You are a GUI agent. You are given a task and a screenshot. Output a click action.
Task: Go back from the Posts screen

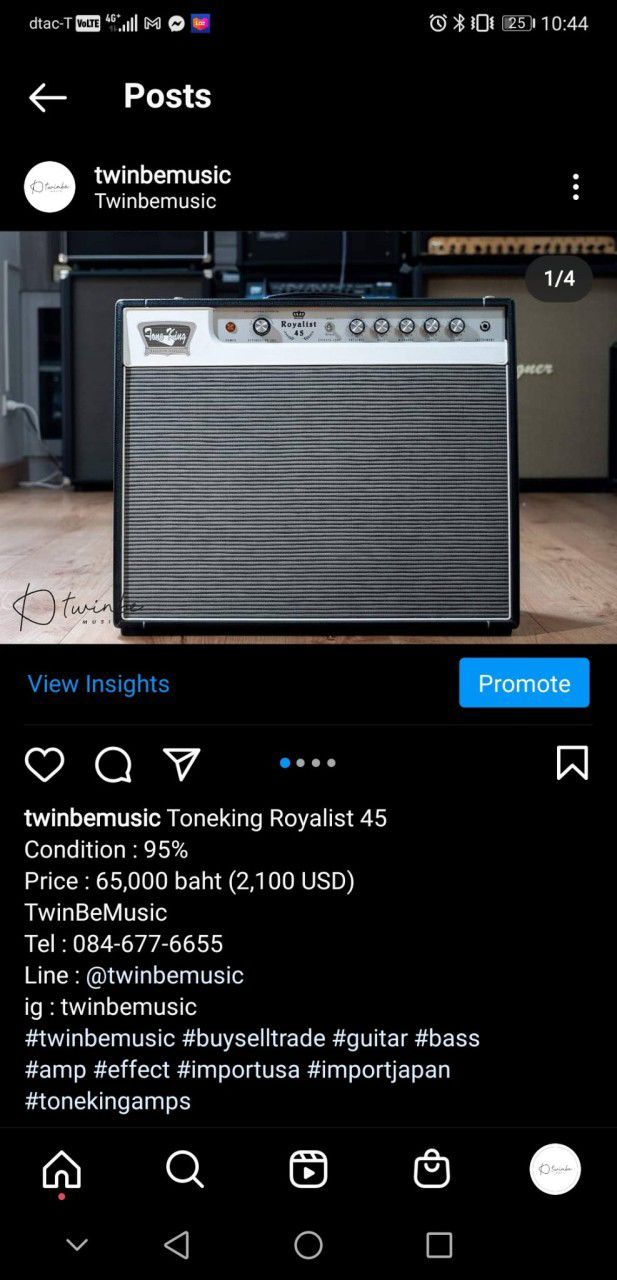[x=47, y=97]
